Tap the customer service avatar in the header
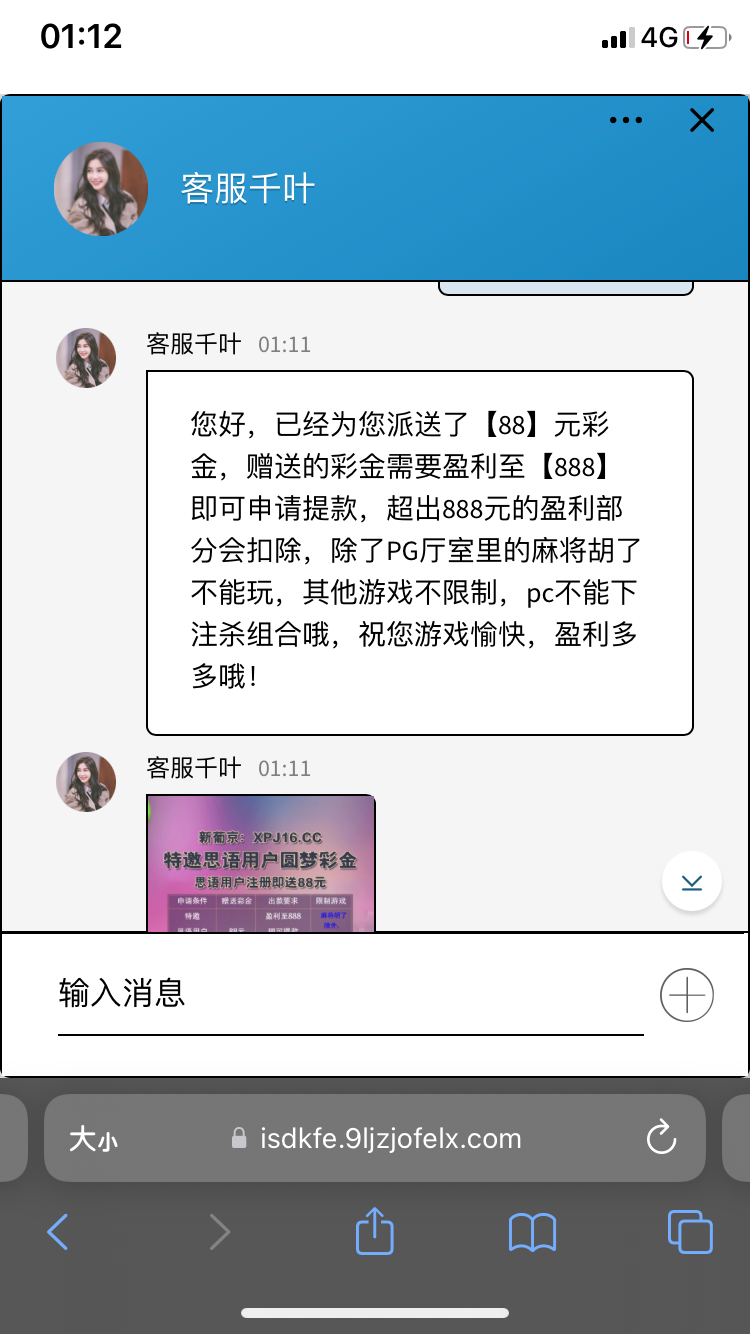 tap(101, 188)
